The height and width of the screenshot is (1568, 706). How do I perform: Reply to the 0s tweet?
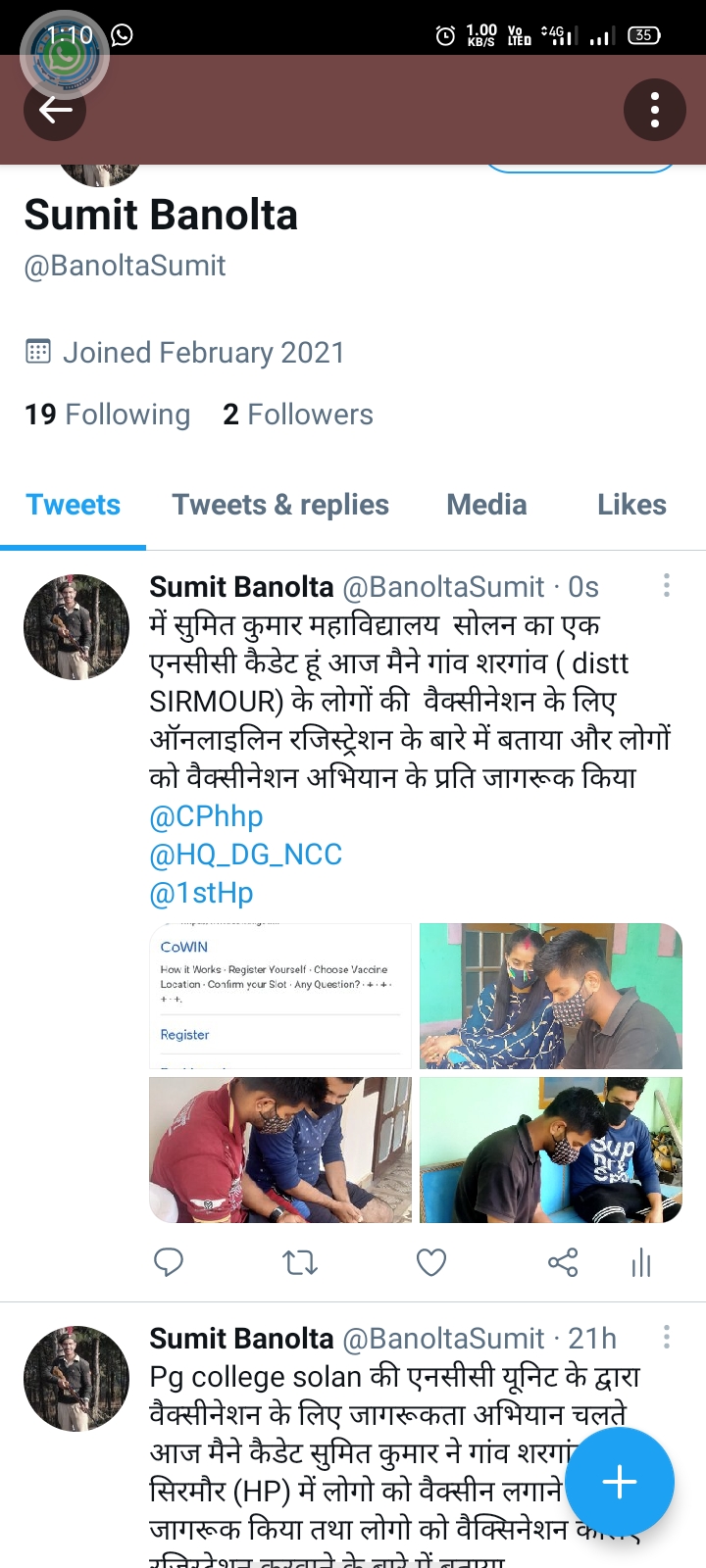coord(169,1262)
